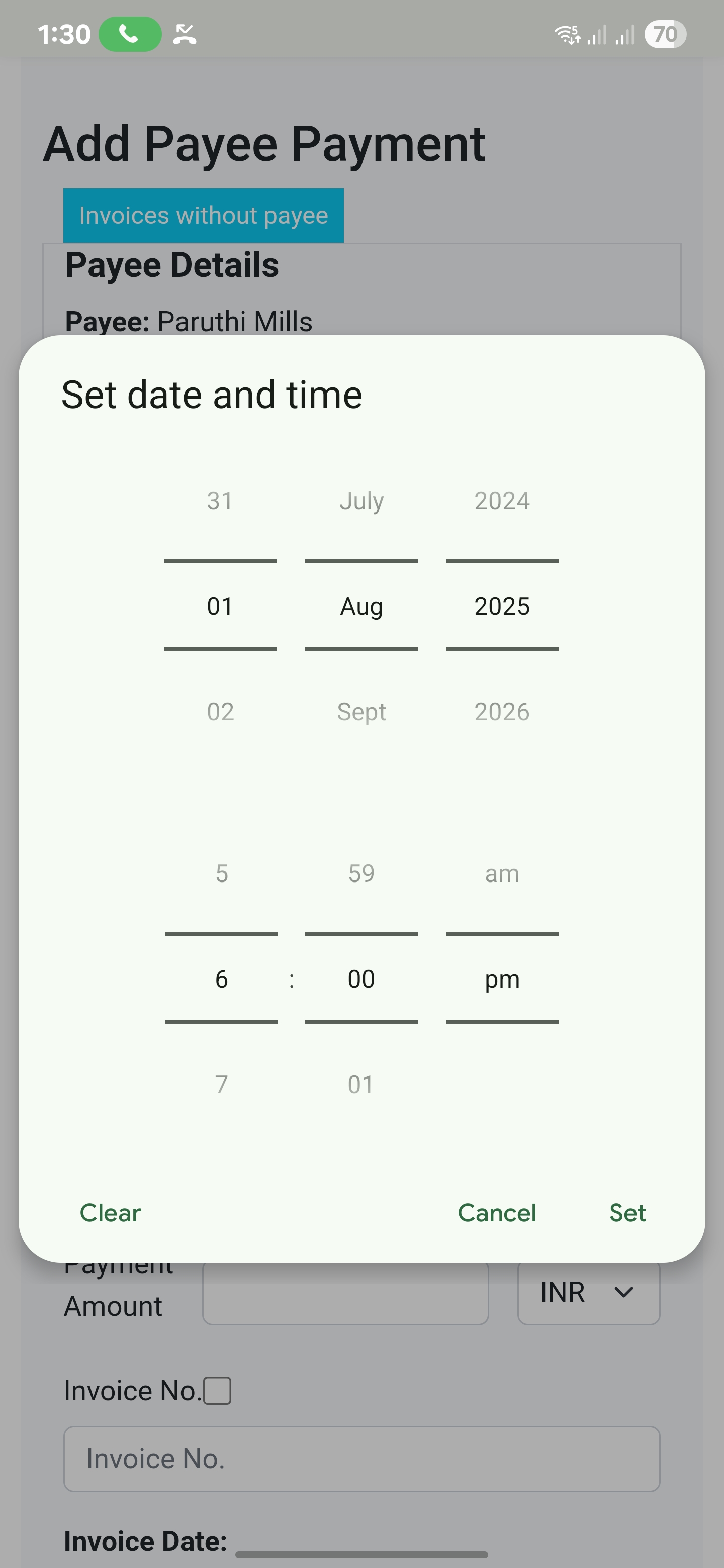Switch time to am
The image size is (724, 1568).
(x=502, y=873)
